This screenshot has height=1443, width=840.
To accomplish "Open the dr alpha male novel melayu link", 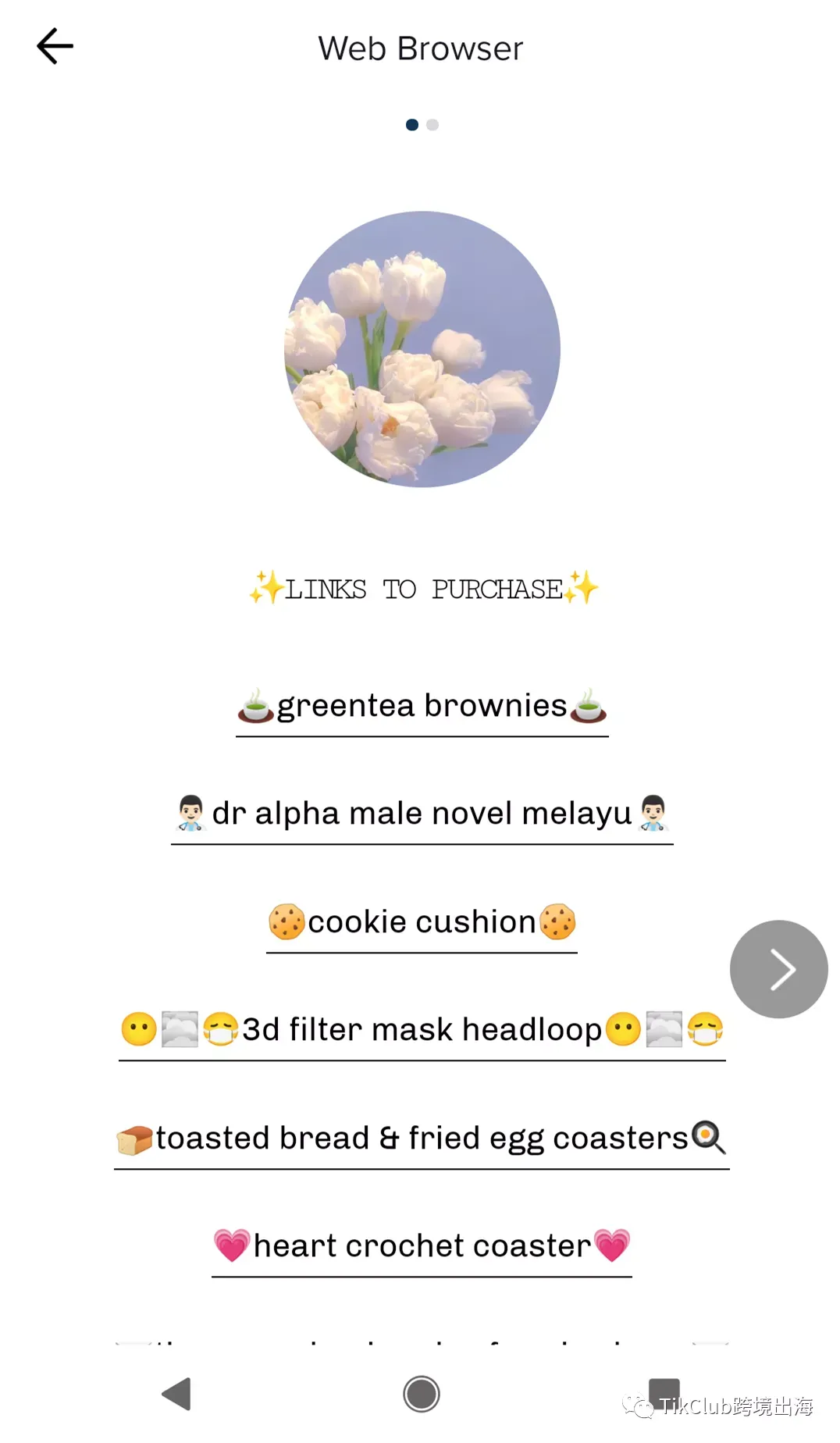I will (422, 814).
